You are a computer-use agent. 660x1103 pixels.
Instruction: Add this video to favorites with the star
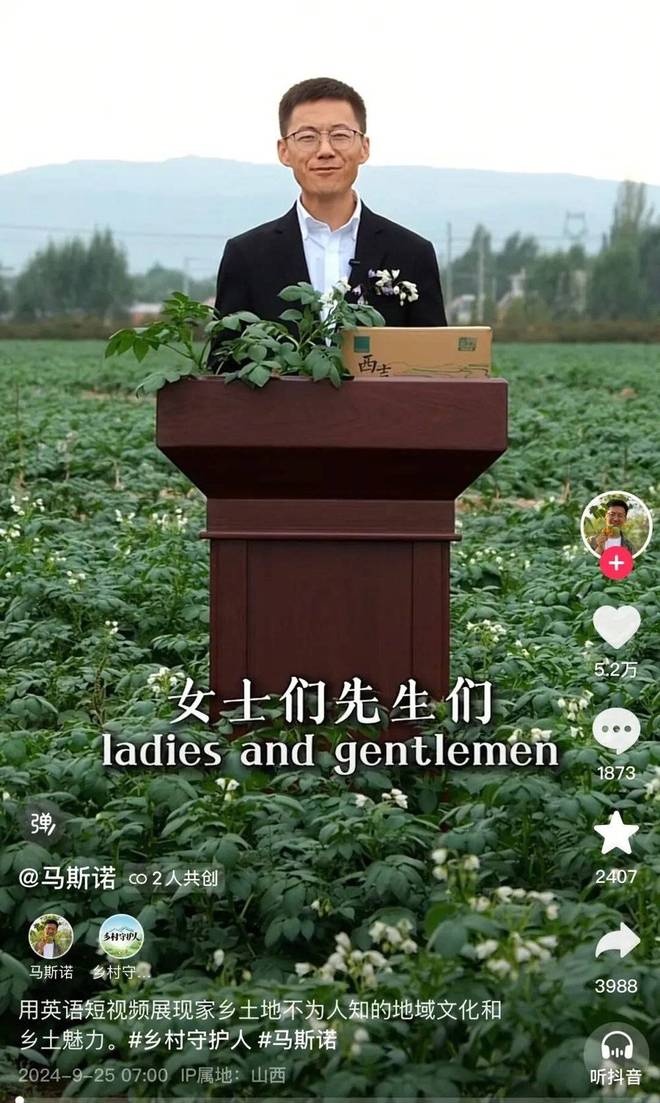tap(616, 832)
